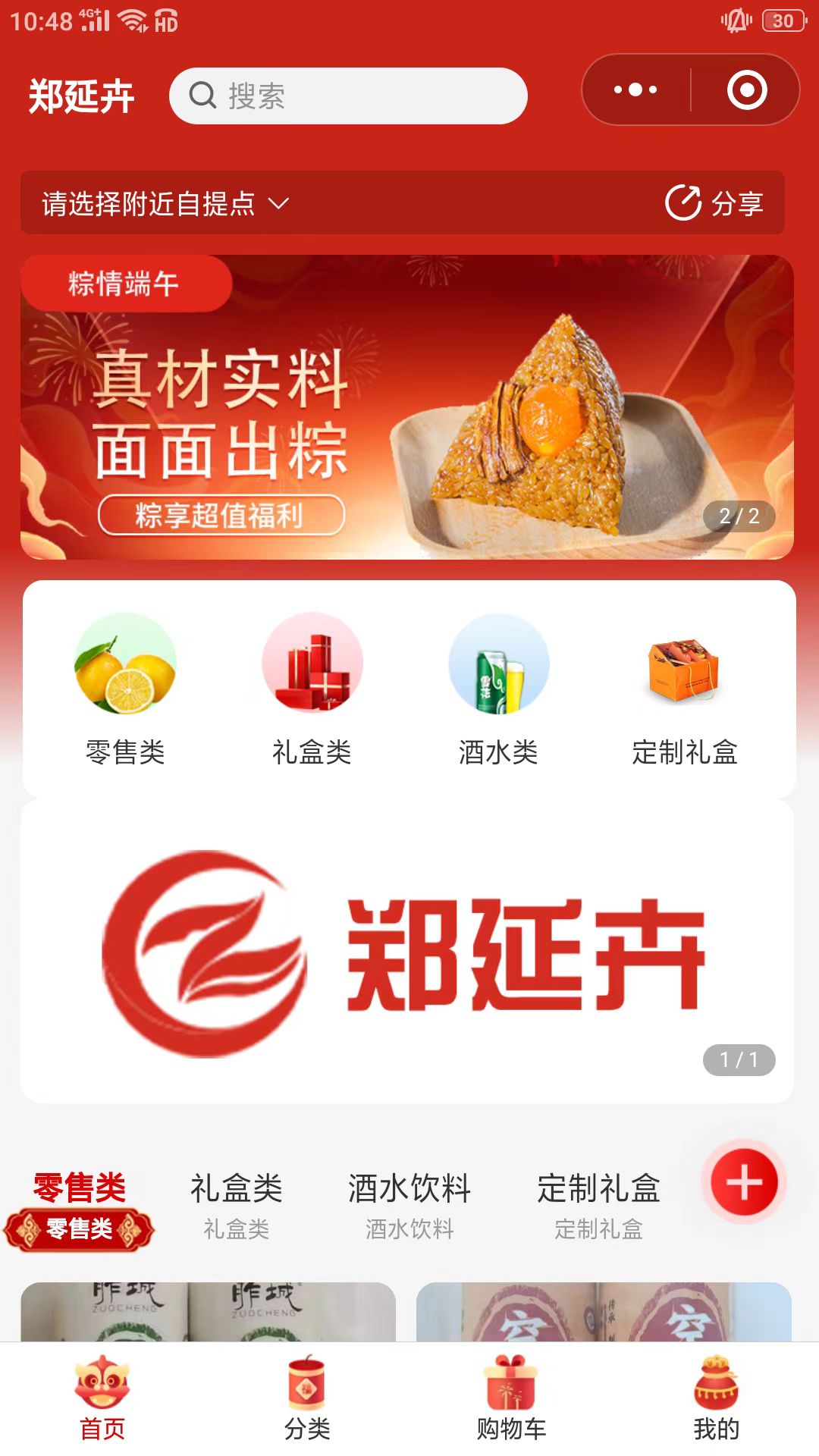Expand the 请选择附近自提点 pickup selector
This screenshot has height=1456, width=819.
tap(149, 202)
